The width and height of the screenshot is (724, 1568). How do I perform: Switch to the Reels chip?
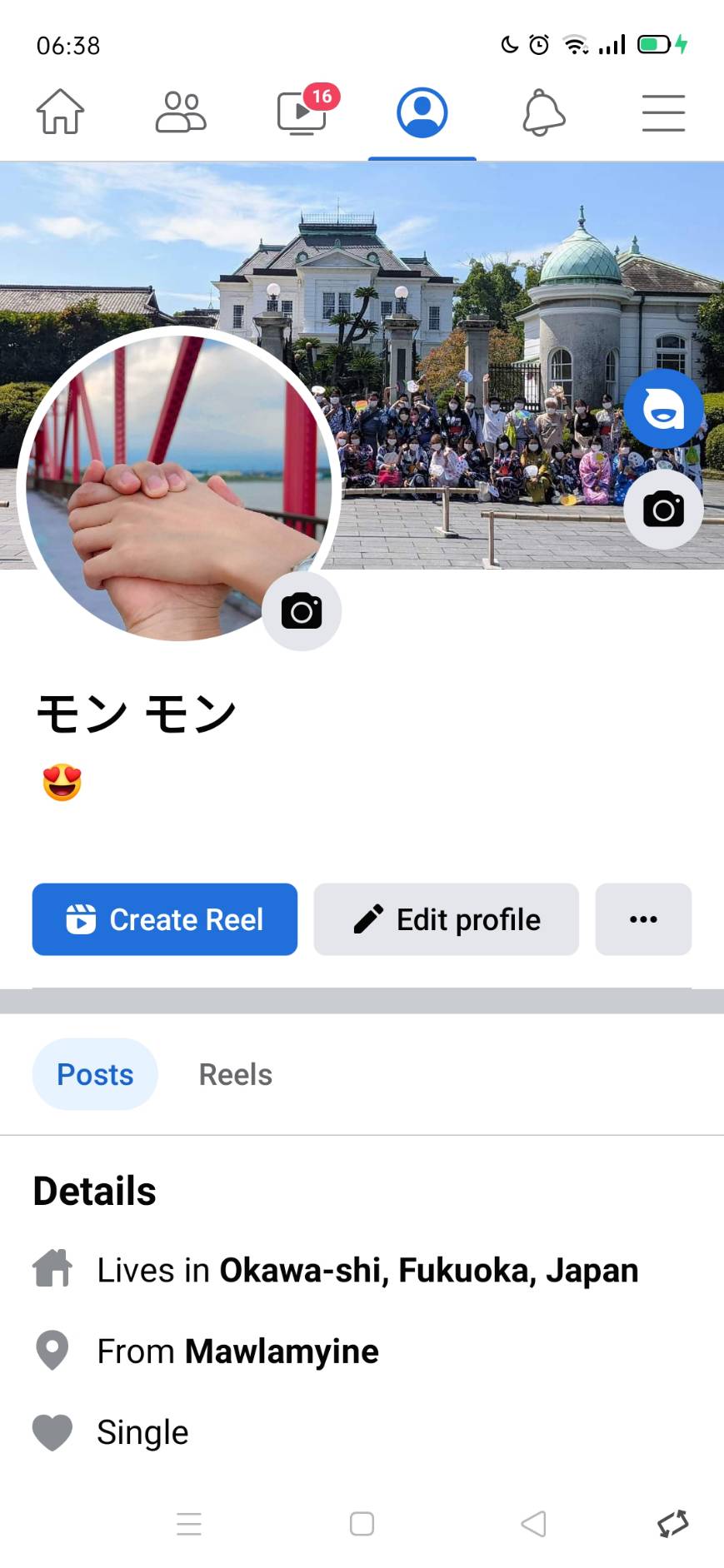click(236, 1074)
